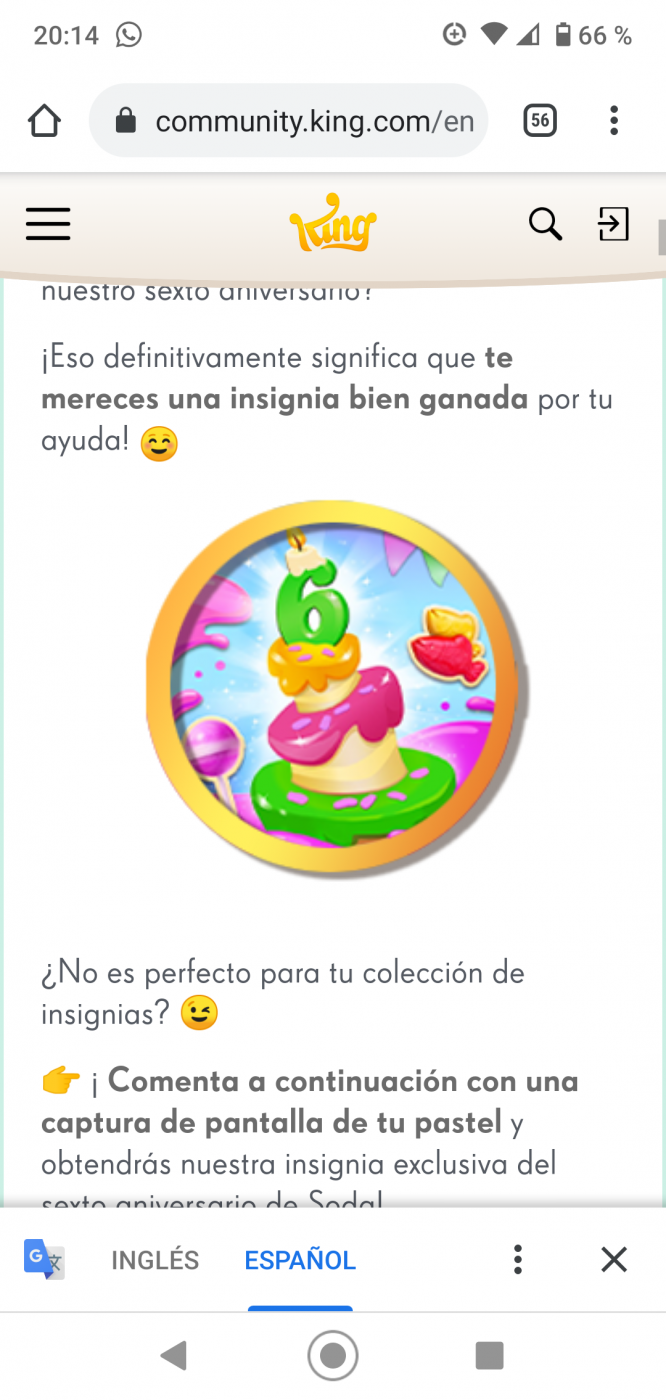This screenshot has width=666, height=1400.
Task: Sign in to the King community
Action: click(613, 224)
